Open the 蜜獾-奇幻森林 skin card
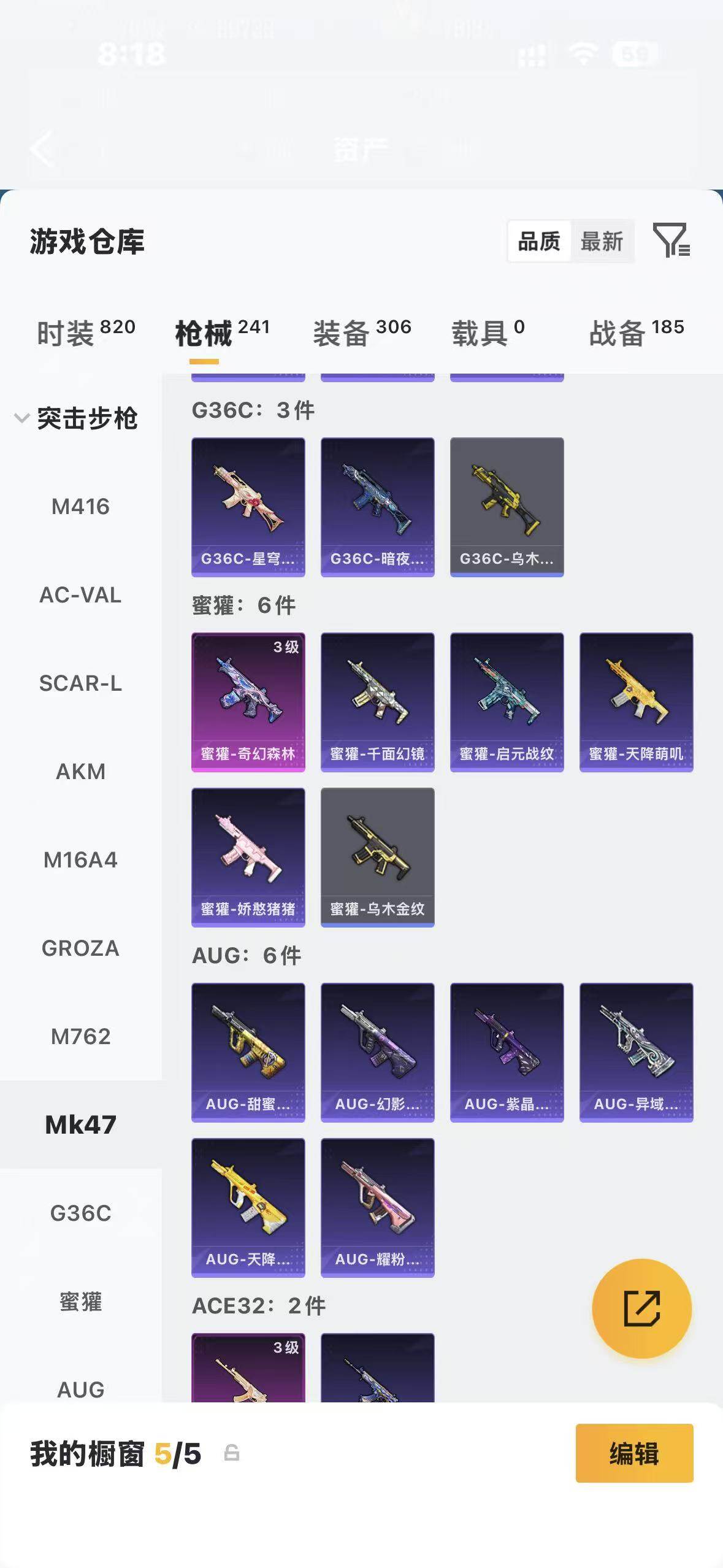 coord(248,702)
